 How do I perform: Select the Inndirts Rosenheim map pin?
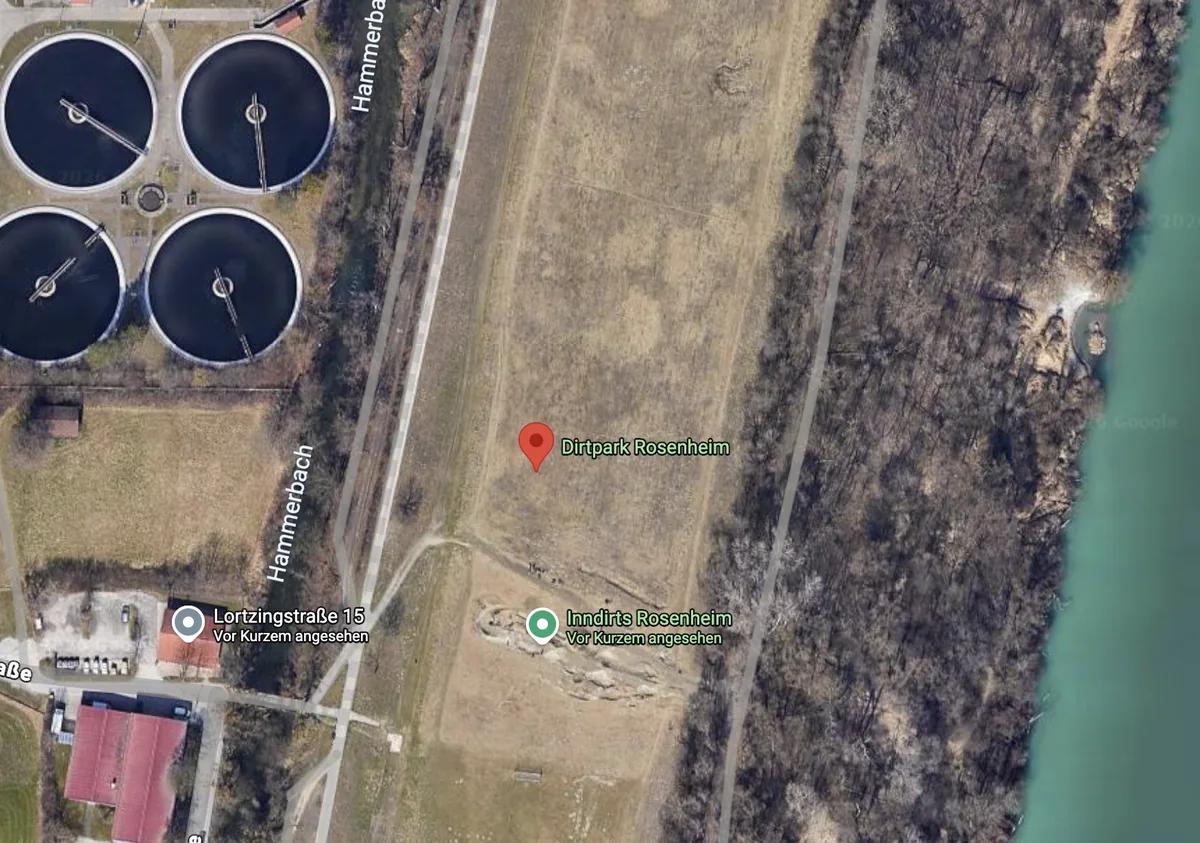542,625
